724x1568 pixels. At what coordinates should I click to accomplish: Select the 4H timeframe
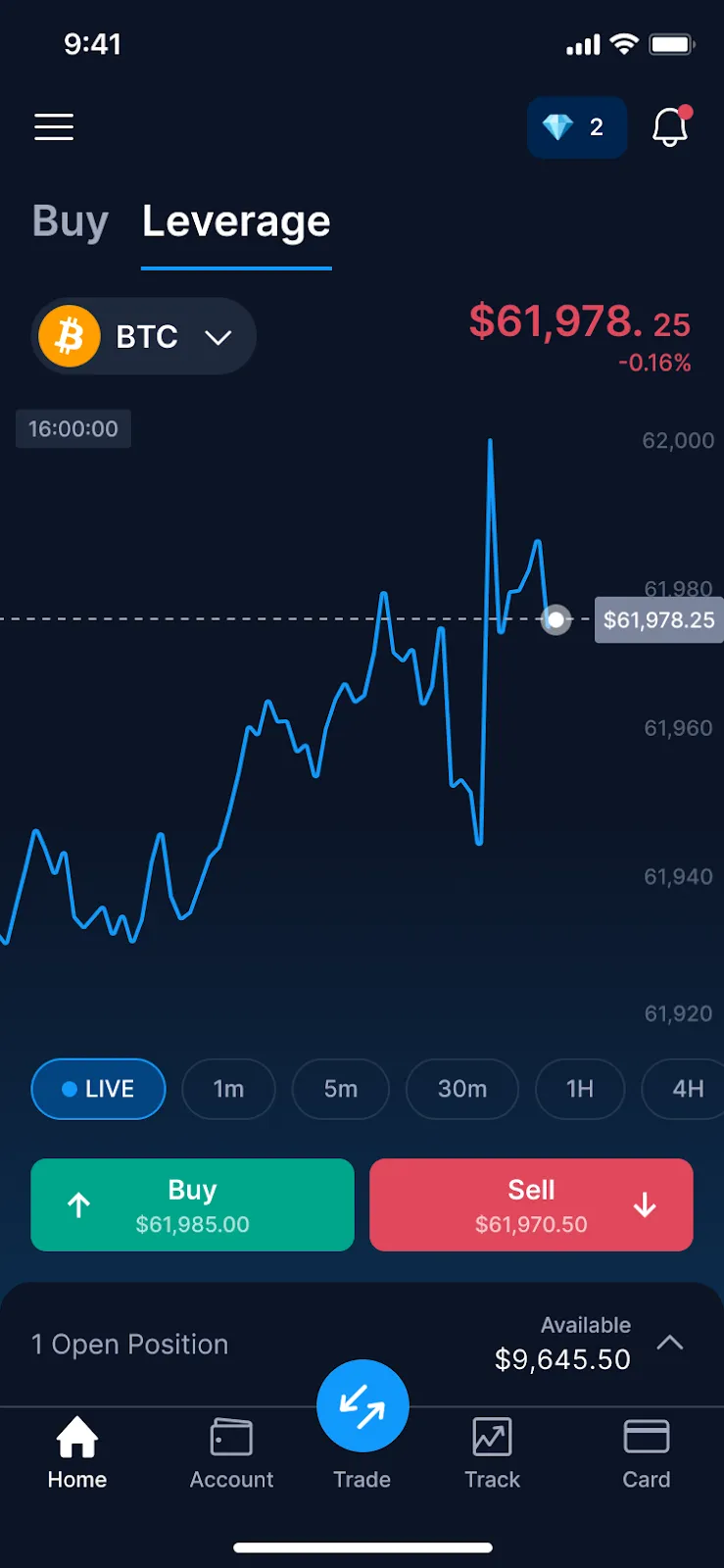(689, 1089)
